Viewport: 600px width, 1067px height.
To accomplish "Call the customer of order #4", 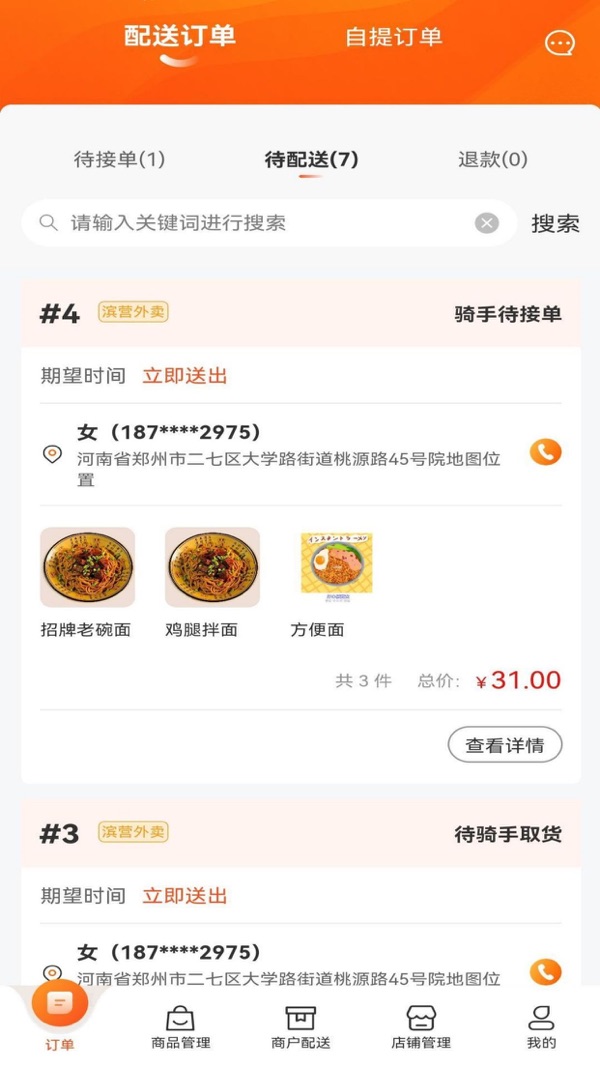I will pyautogui.click(x=545, y=452).
